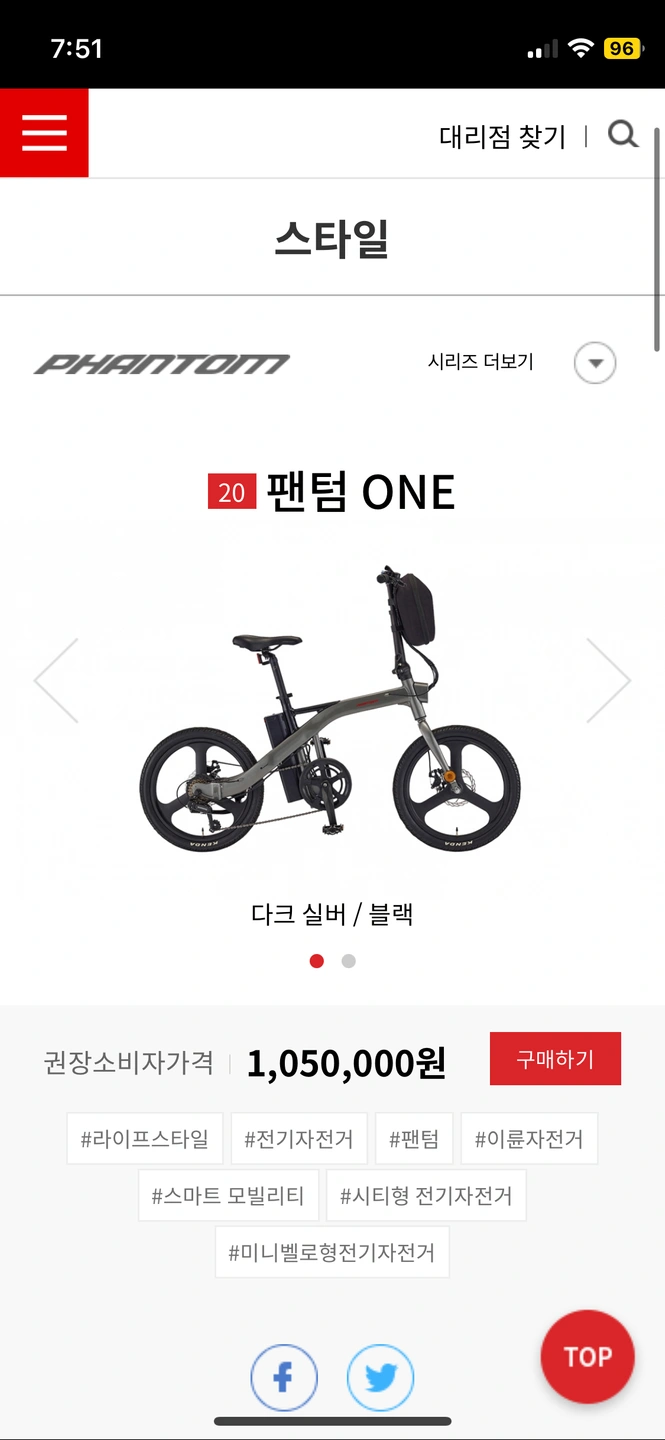Image resolution: width=665 pixels, height=1440 pixels.
Task: Jump to top with TOP button
Action: point(587,1356)
